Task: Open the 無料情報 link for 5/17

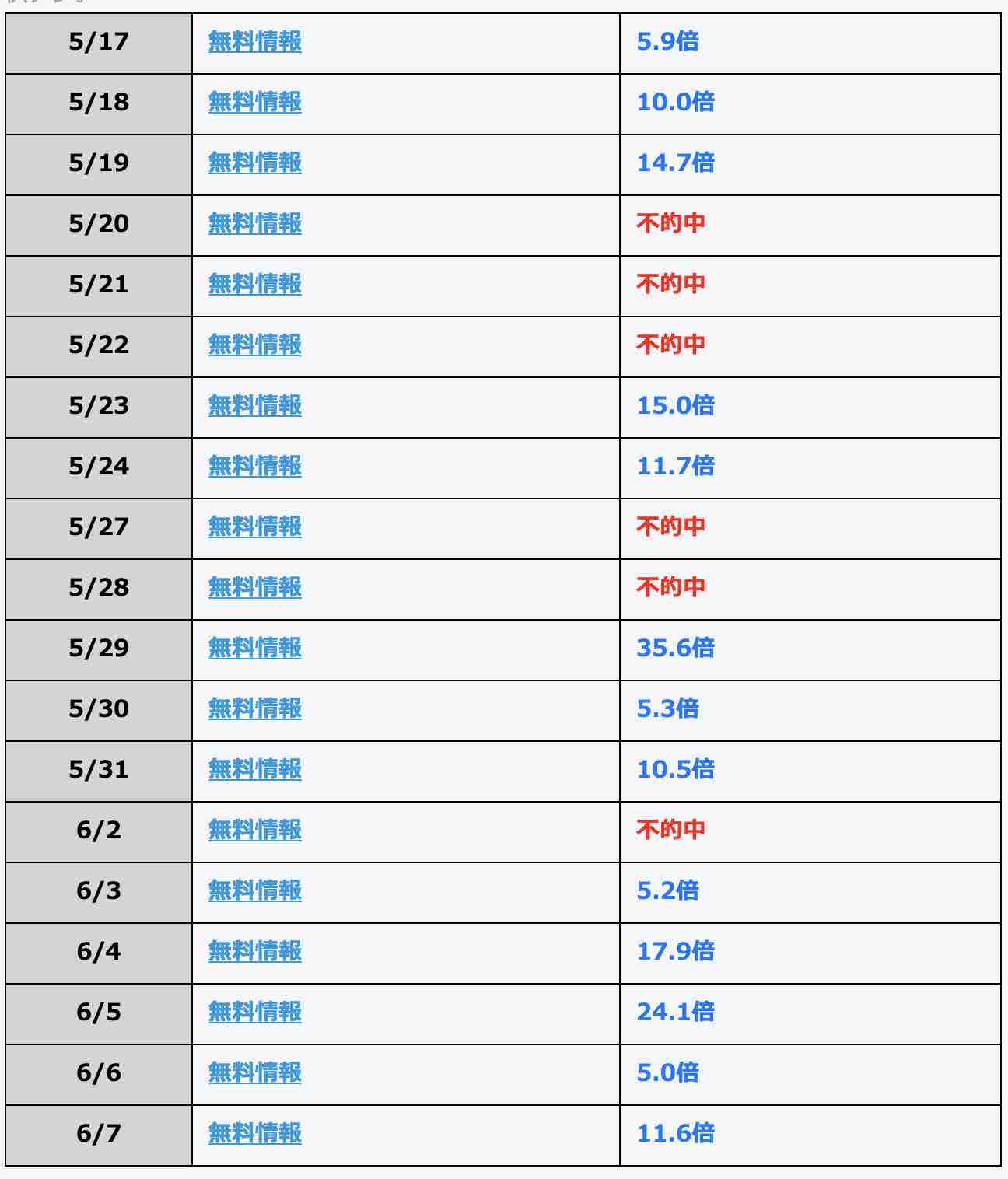Action: pos(255,41)
